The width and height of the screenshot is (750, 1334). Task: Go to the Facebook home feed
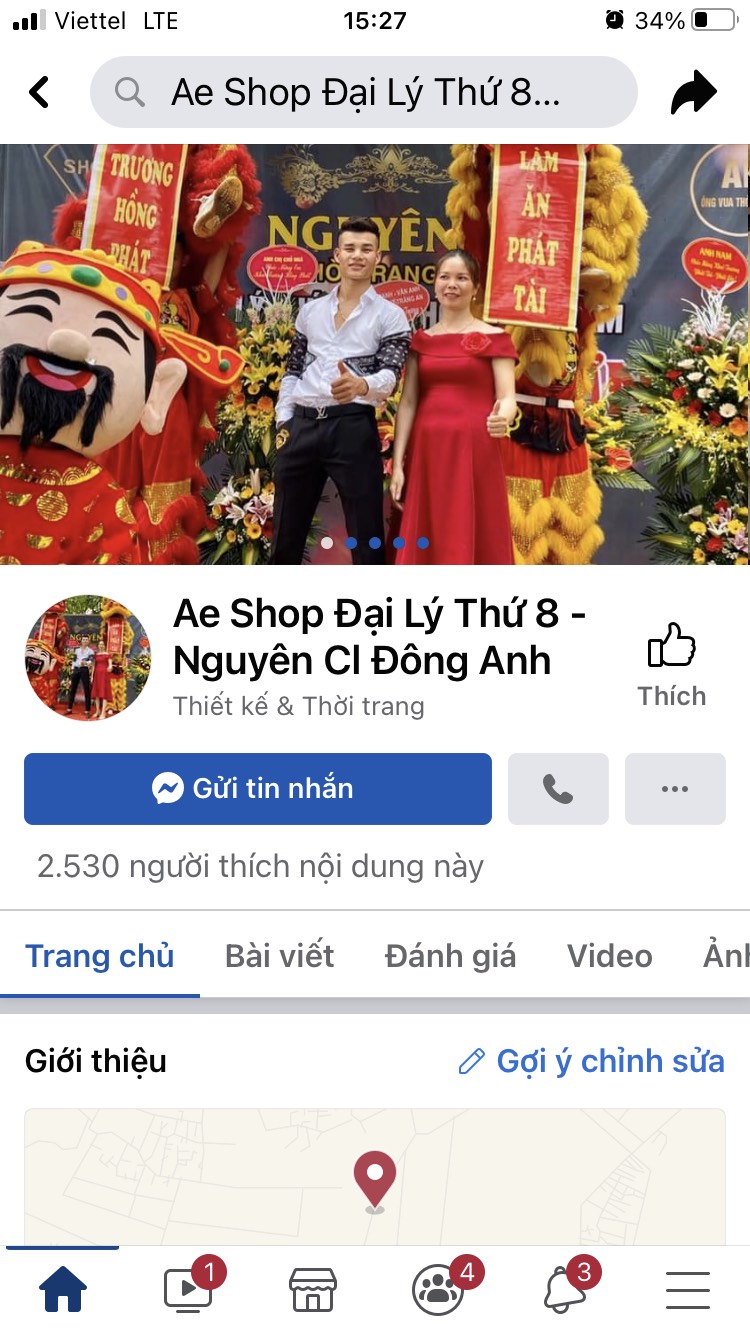coord(62,1290)
